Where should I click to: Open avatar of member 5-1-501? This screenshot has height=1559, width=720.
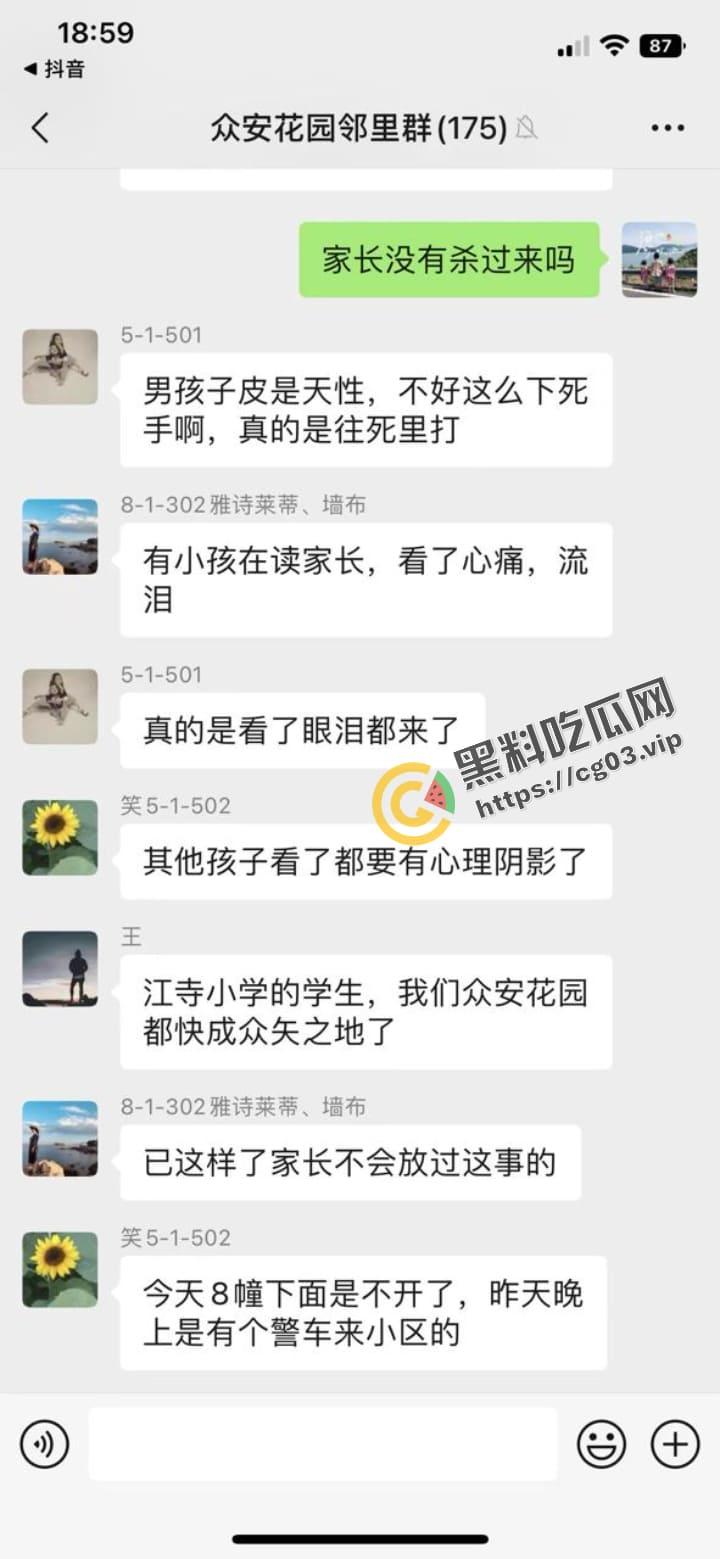point(58,367)
